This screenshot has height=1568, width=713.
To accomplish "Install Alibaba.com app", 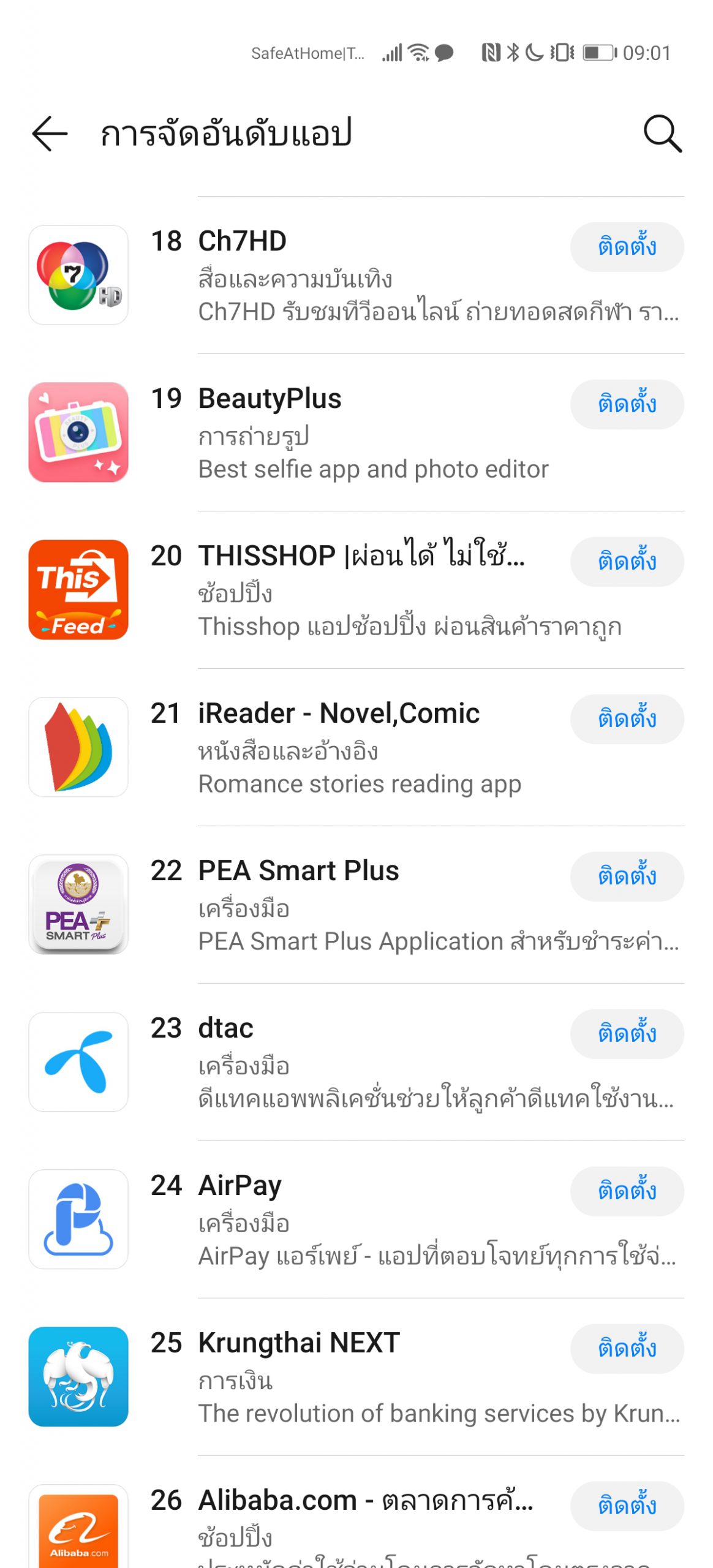I will [x=627, y=1506].
